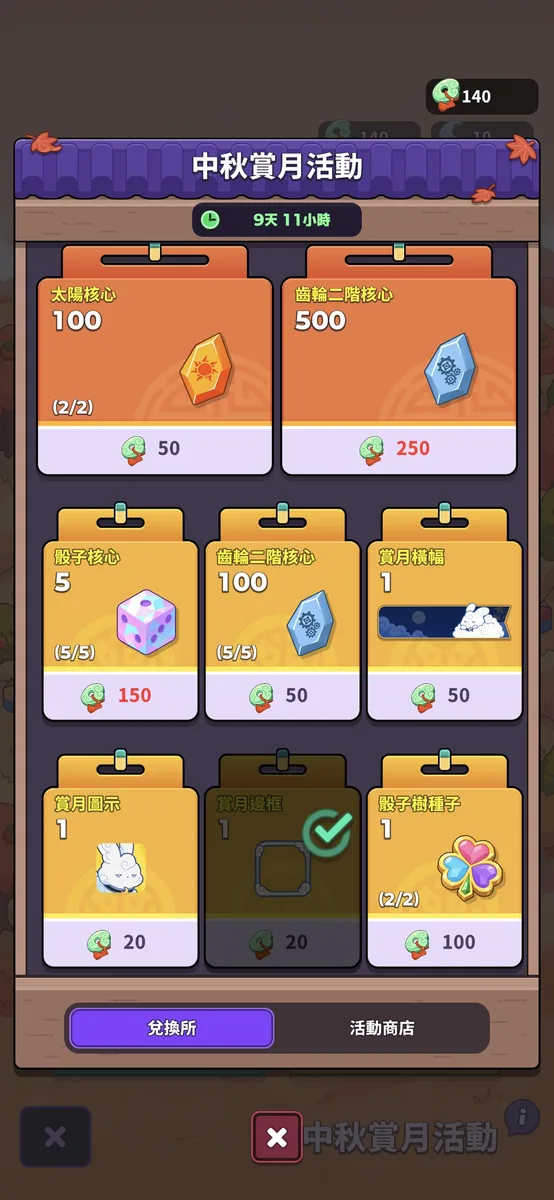Buy 骰子樹種子 for 100 tokens
Image resolution: width=554 pixels, height=1200 pixels.
444,941
